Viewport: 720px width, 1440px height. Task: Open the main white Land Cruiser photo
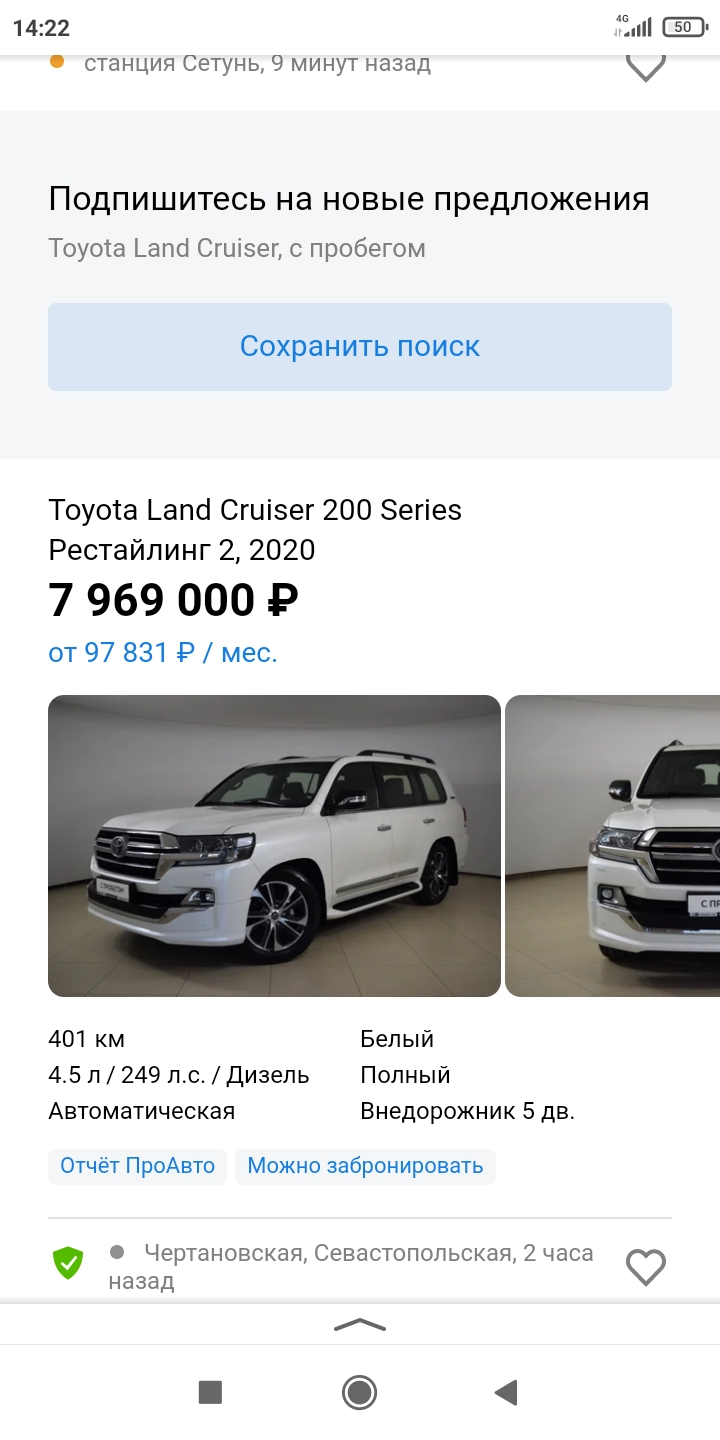(x=274, y=846)
